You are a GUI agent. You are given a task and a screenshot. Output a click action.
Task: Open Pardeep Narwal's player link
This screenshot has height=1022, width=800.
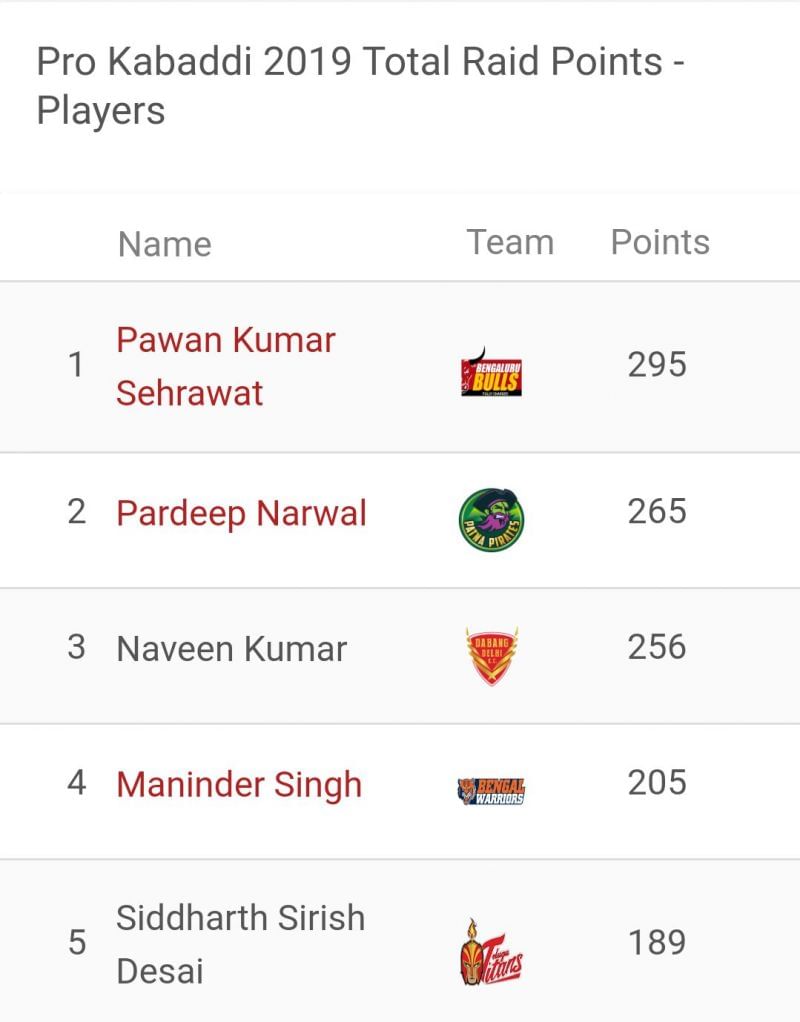click(x=241, y=514)
